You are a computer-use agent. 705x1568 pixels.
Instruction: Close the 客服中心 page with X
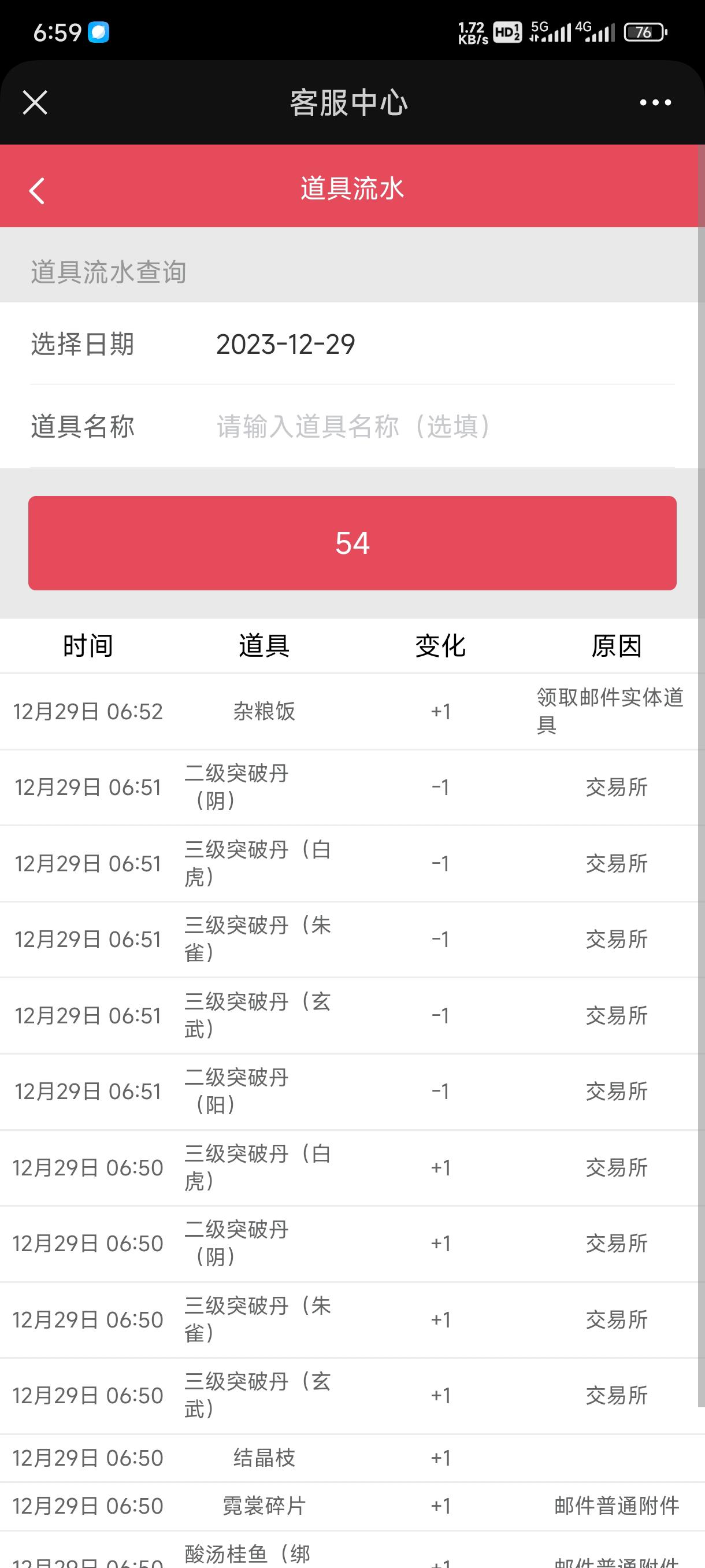tap(35, 102)
